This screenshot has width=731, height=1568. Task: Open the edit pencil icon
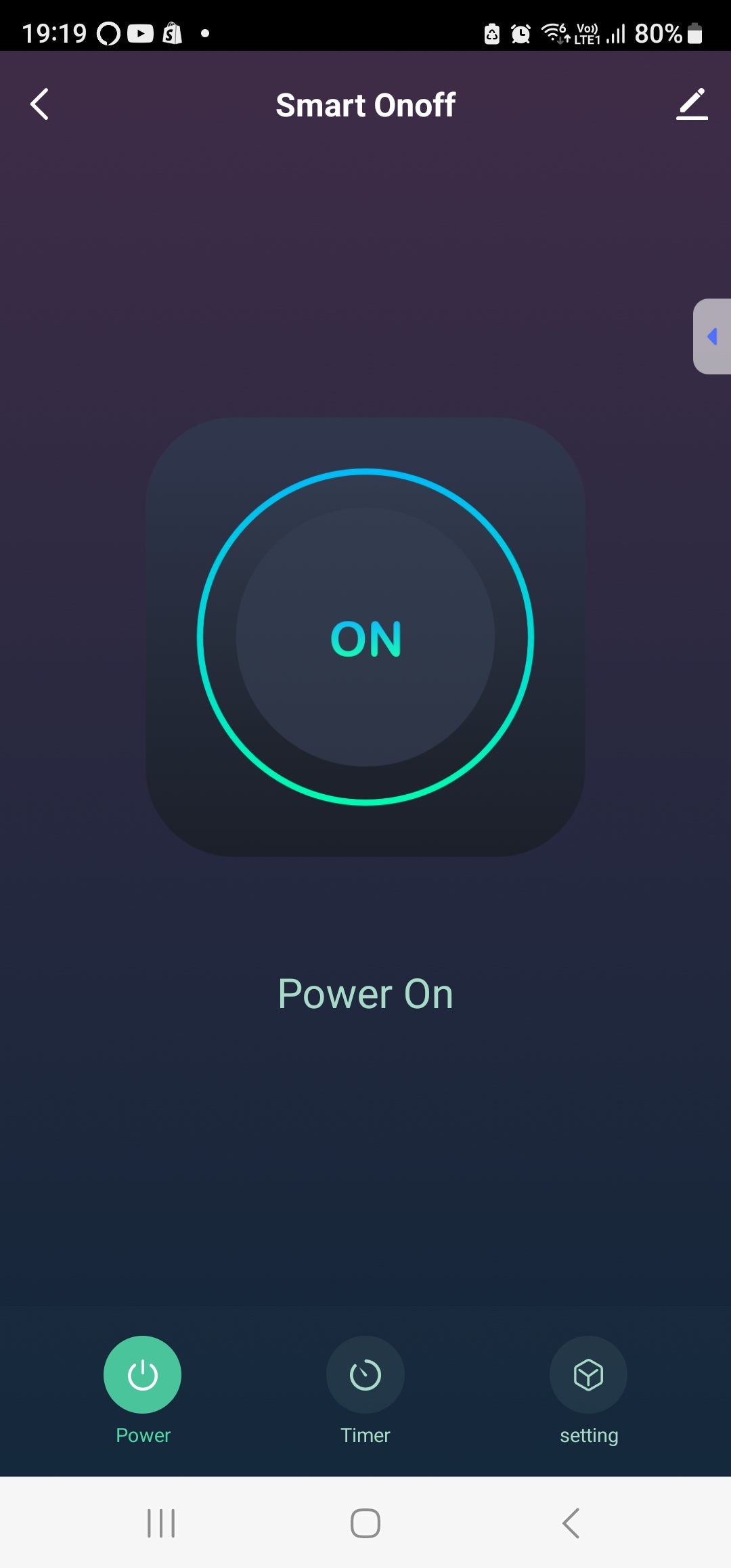tap(692, 104)
